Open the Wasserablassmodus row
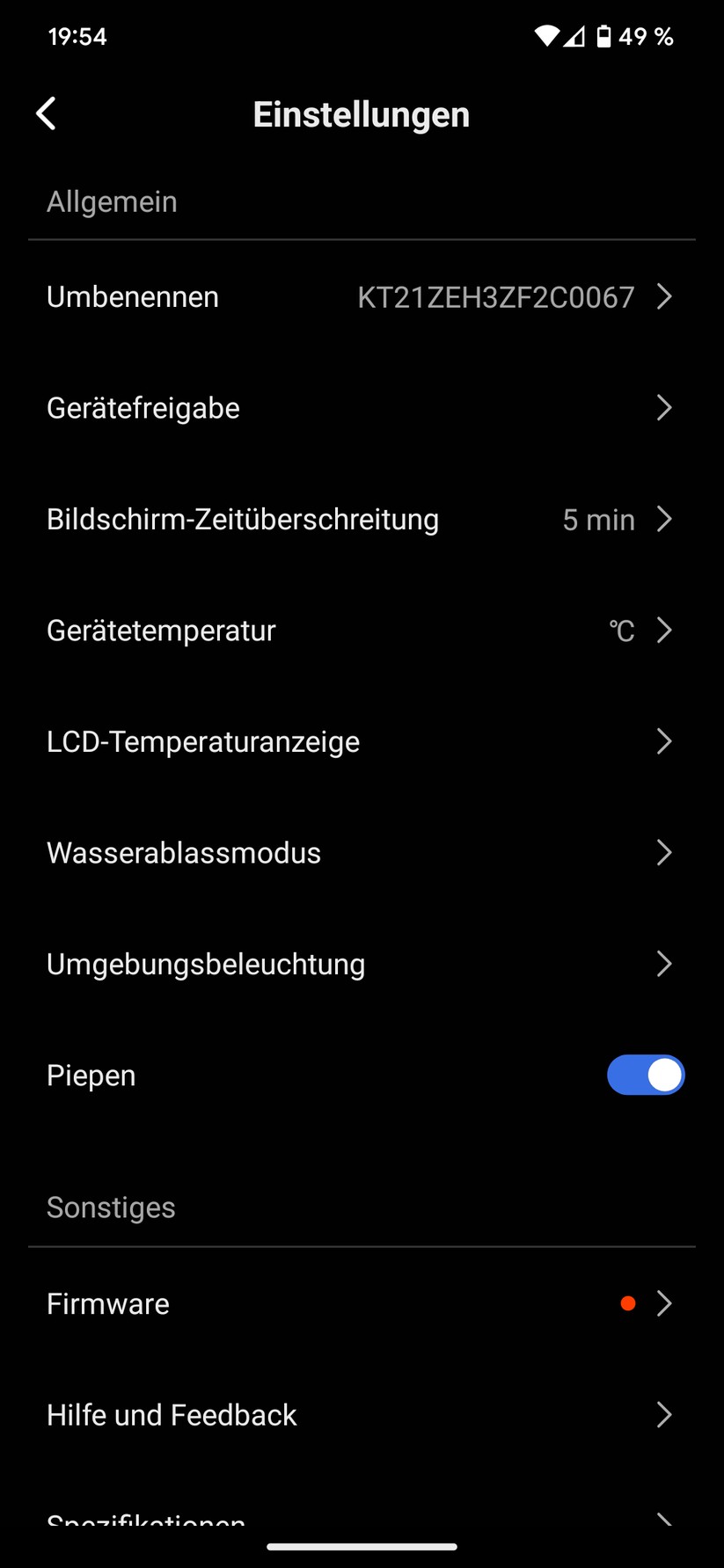The height and width of the screenshot is (1568, 724). click(x=361, y=853)
